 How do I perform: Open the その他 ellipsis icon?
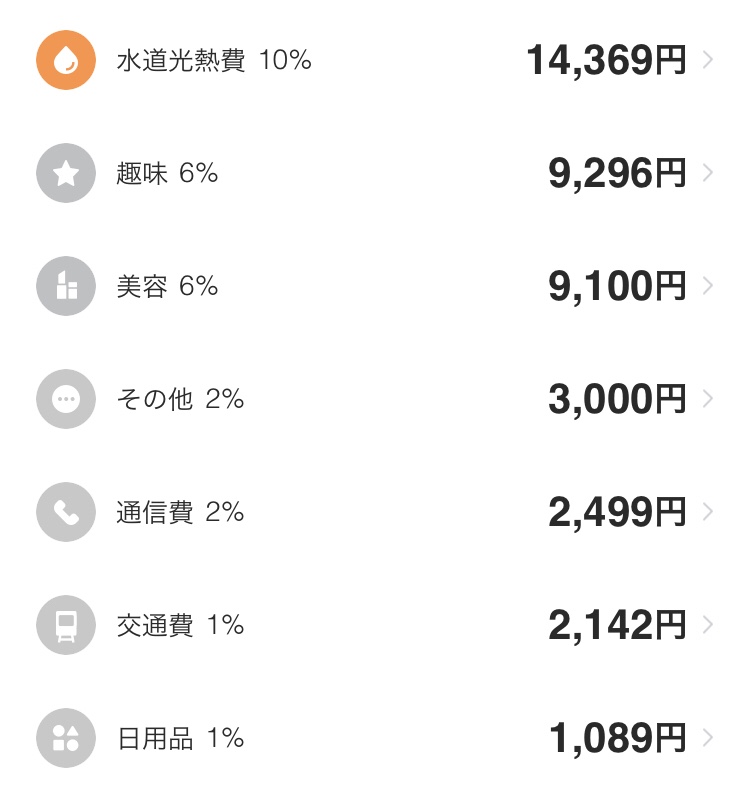65,399
